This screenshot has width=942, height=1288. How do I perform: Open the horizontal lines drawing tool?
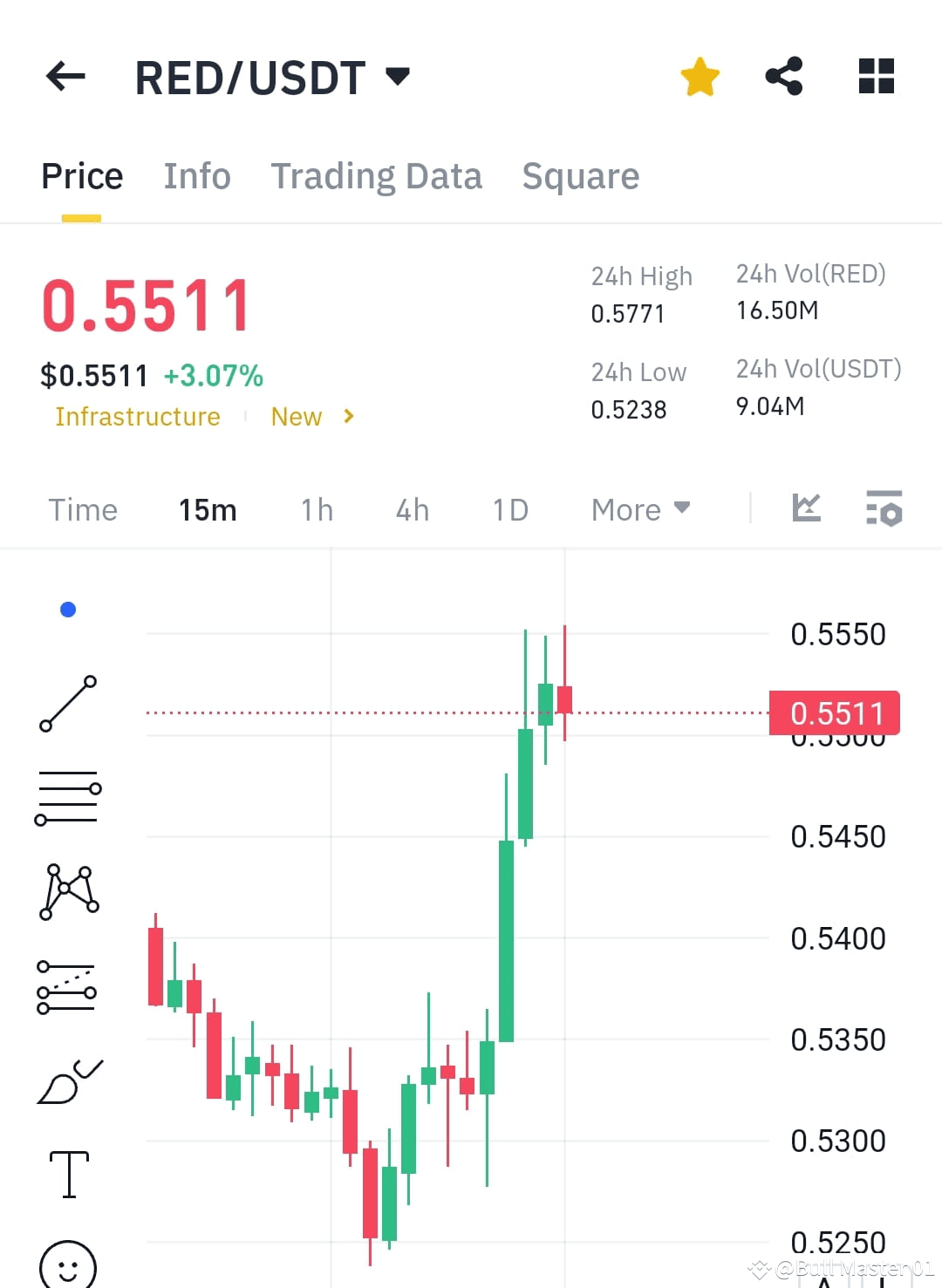point(68,798)
